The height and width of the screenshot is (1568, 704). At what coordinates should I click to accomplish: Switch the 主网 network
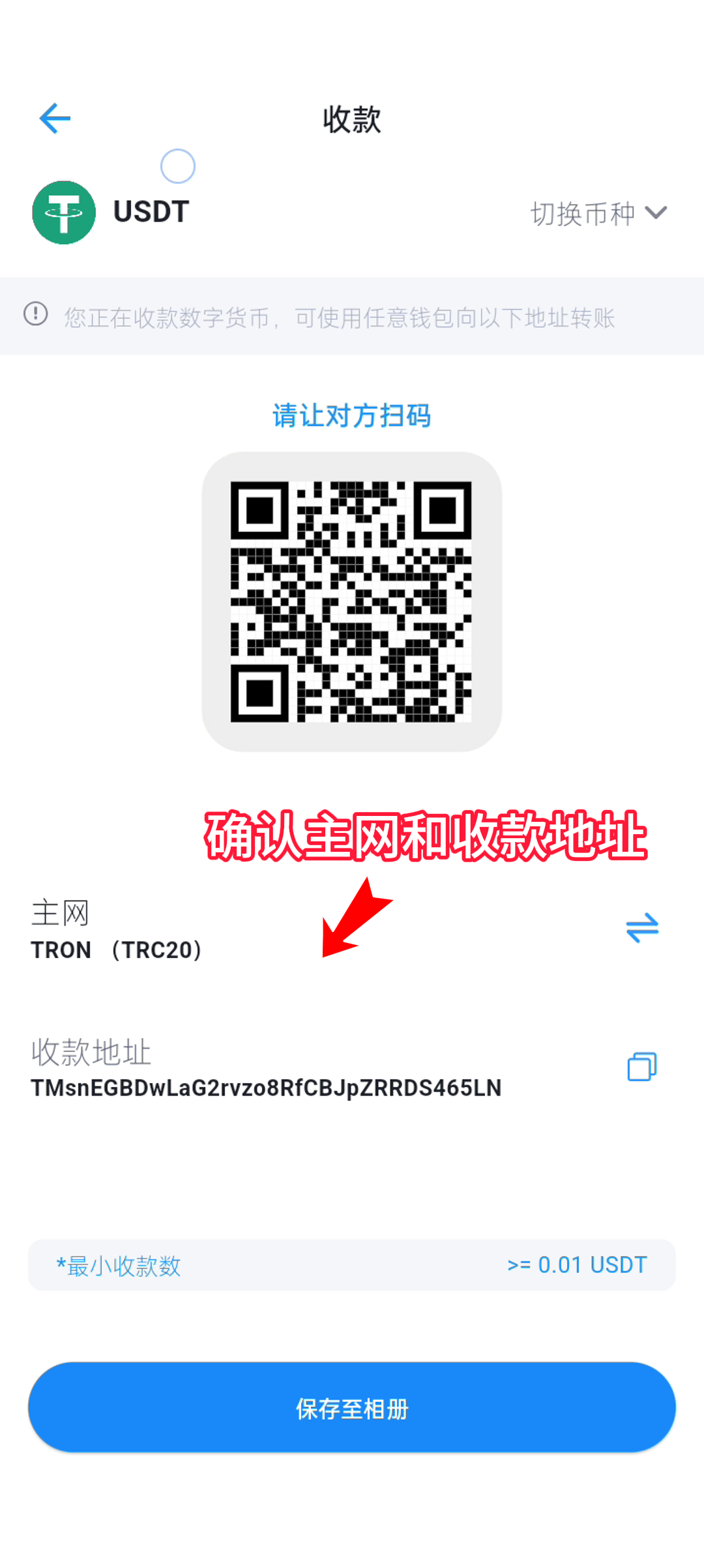click(x=642, y=927)
